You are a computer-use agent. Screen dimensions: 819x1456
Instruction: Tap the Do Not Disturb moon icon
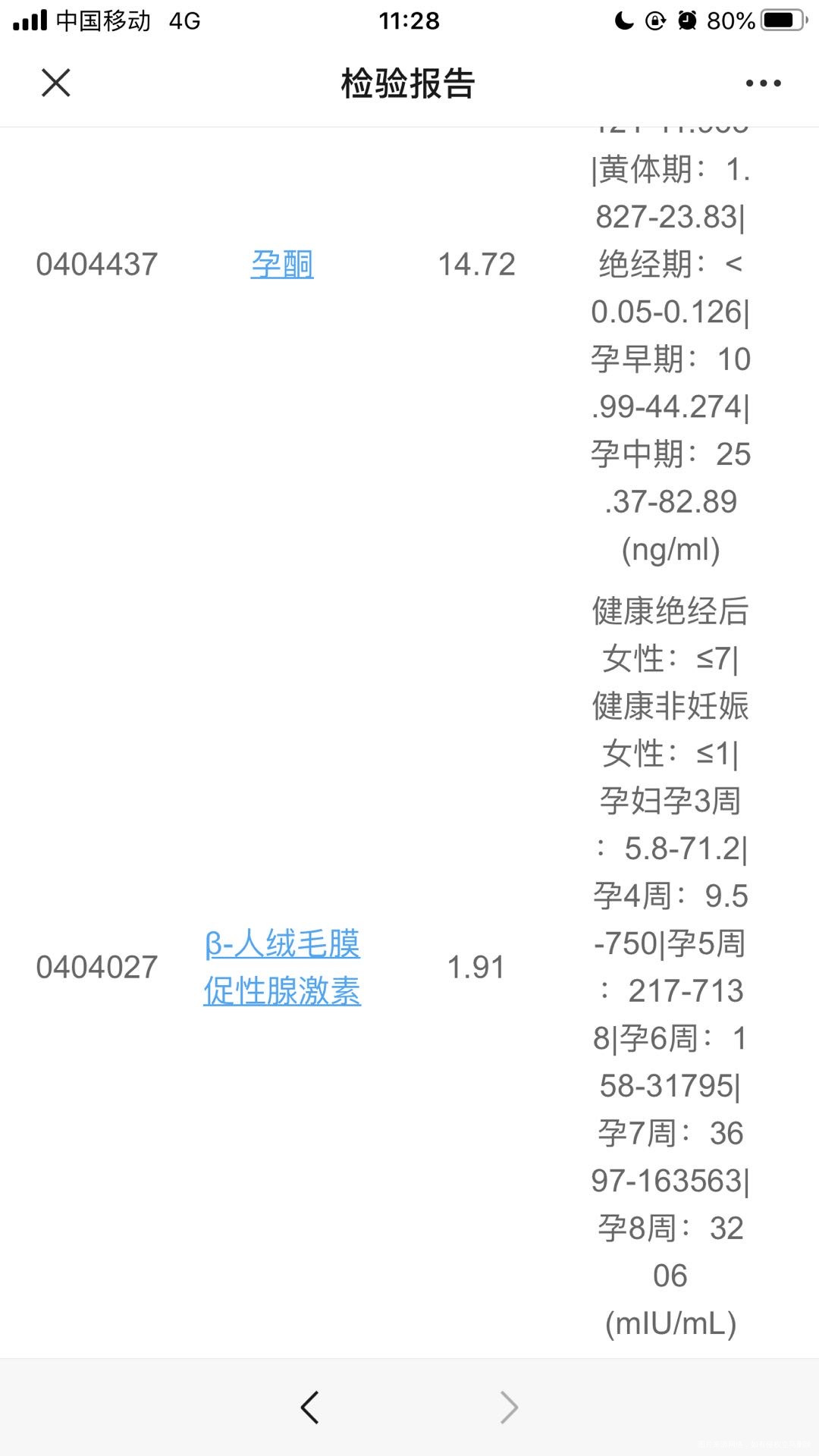[623, 20]
